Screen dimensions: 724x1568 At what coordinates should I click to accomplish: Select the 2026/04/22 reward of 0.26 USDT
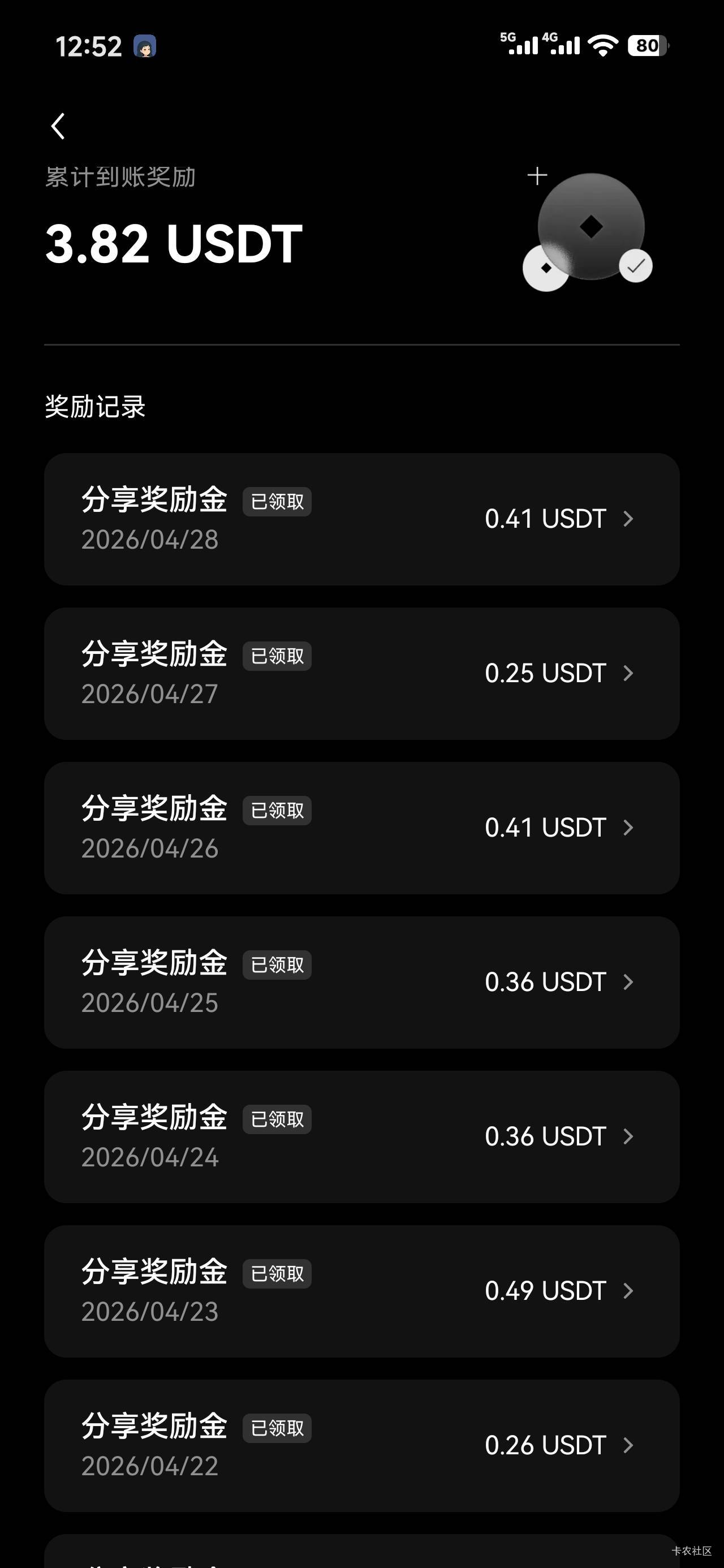click(361, 1445)
